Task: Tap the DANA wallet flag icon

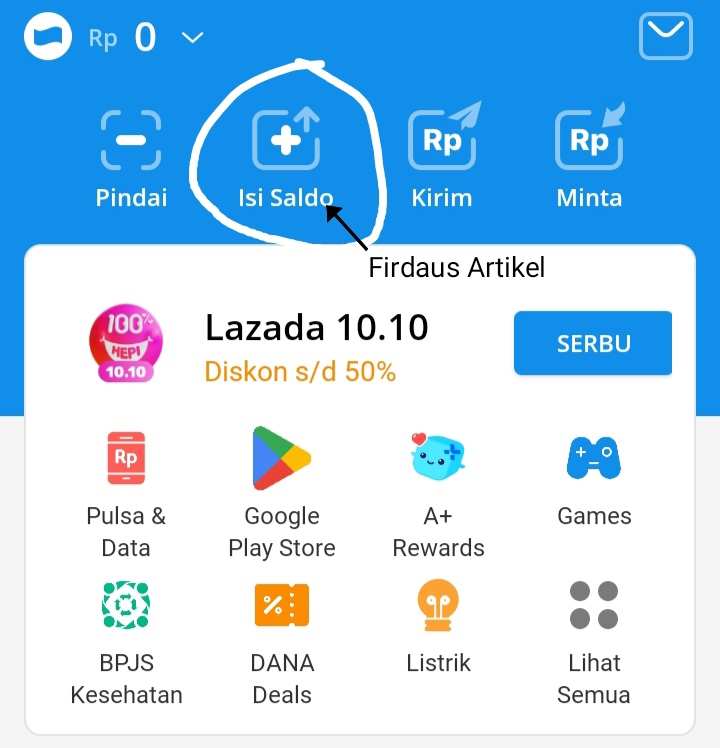Action: click(x=46, y=36)
